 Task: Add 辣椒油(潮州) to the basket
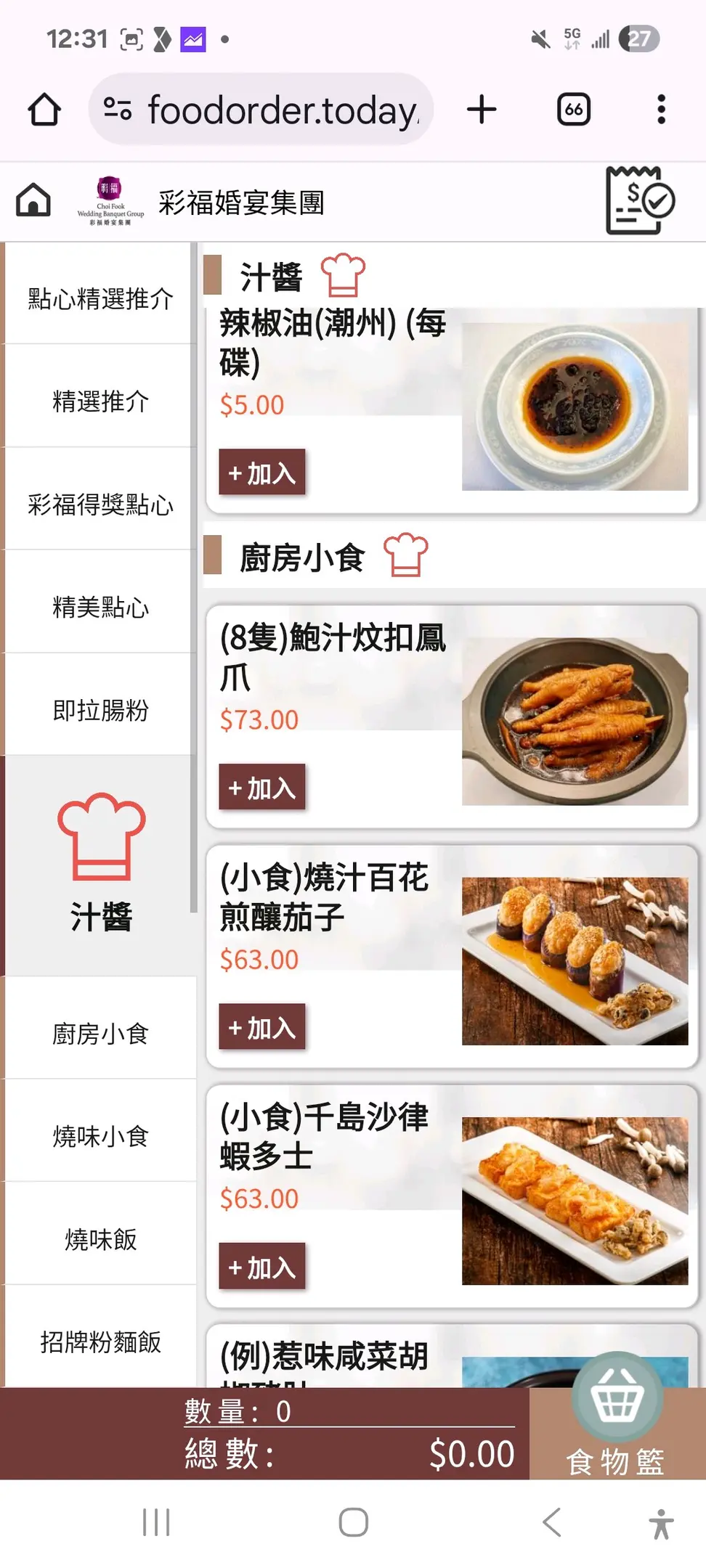point(261,473)
